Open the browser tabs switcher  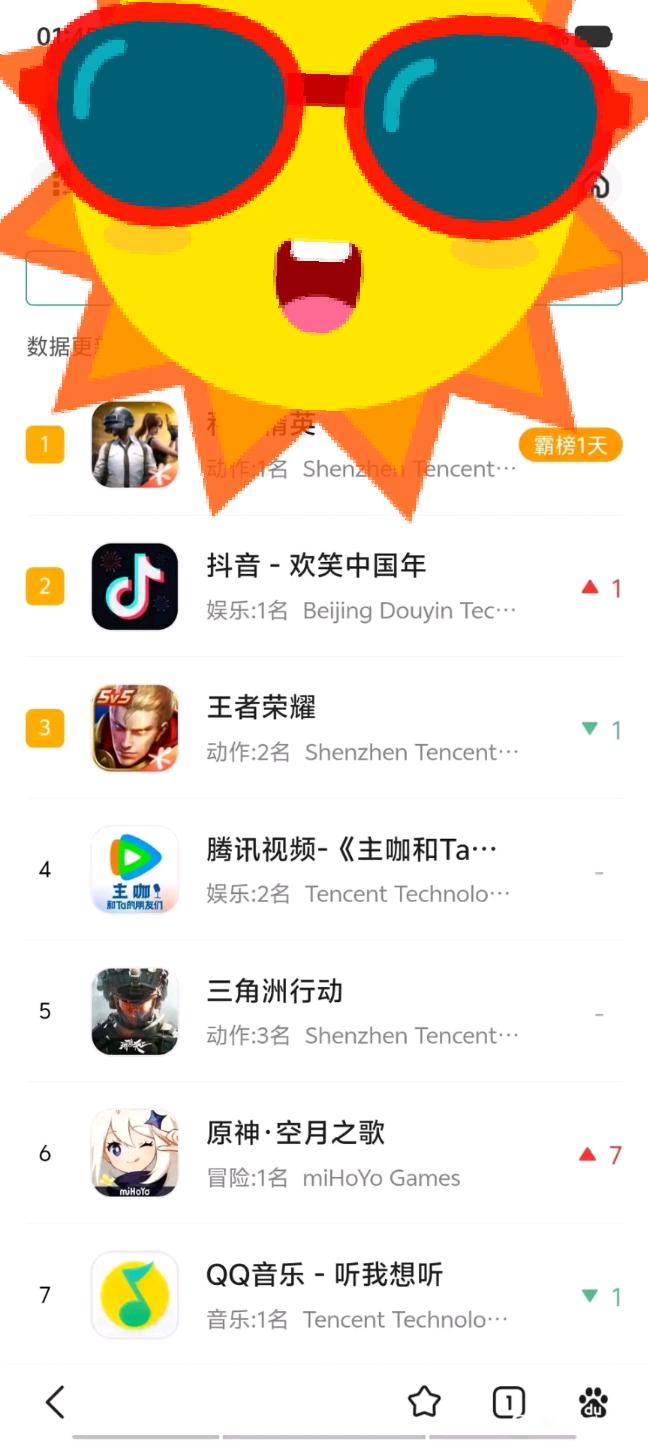click(x=508, y=1403)
